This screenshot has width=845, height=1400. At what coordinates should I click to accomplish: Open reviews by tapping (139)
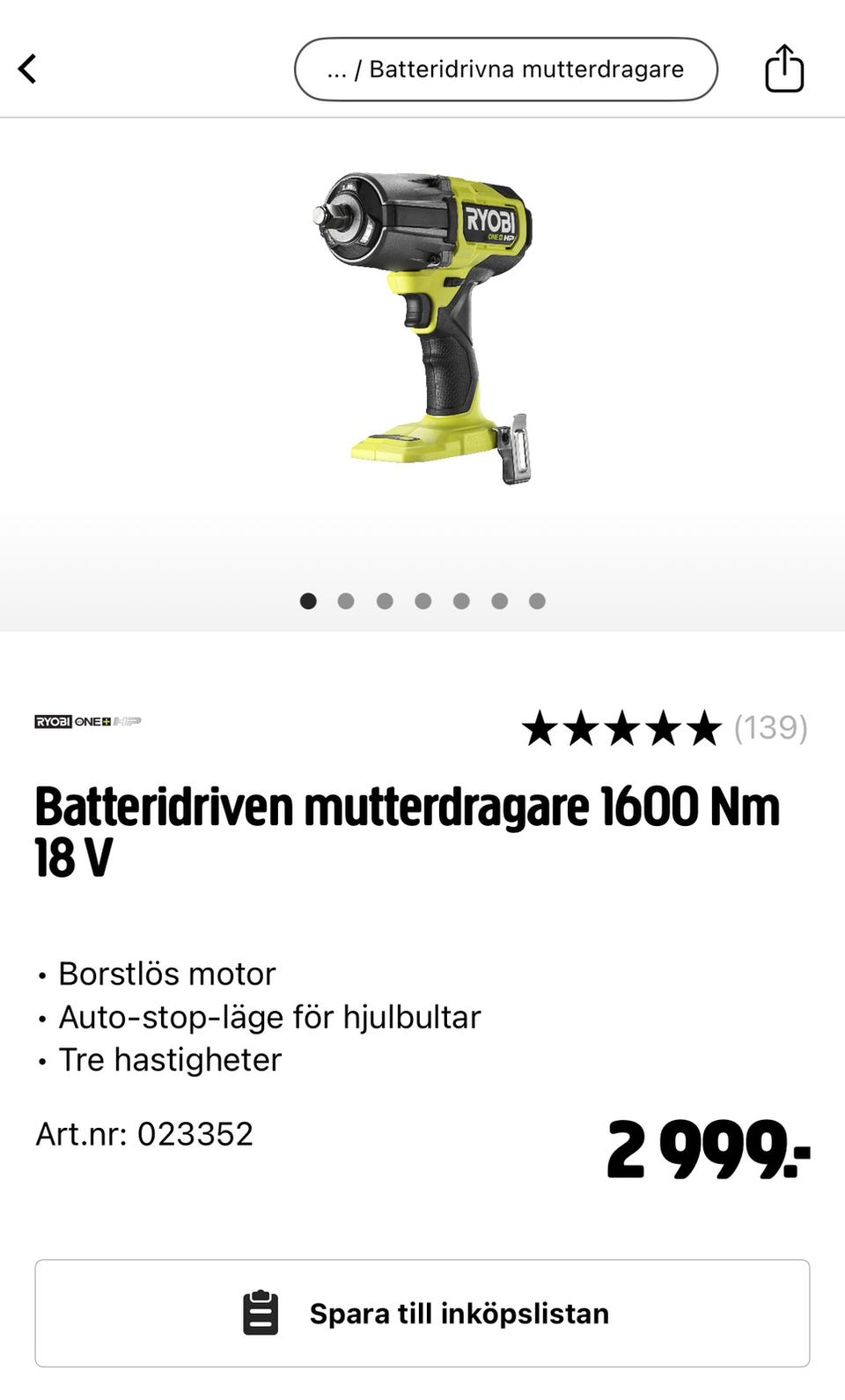(769, 728)
